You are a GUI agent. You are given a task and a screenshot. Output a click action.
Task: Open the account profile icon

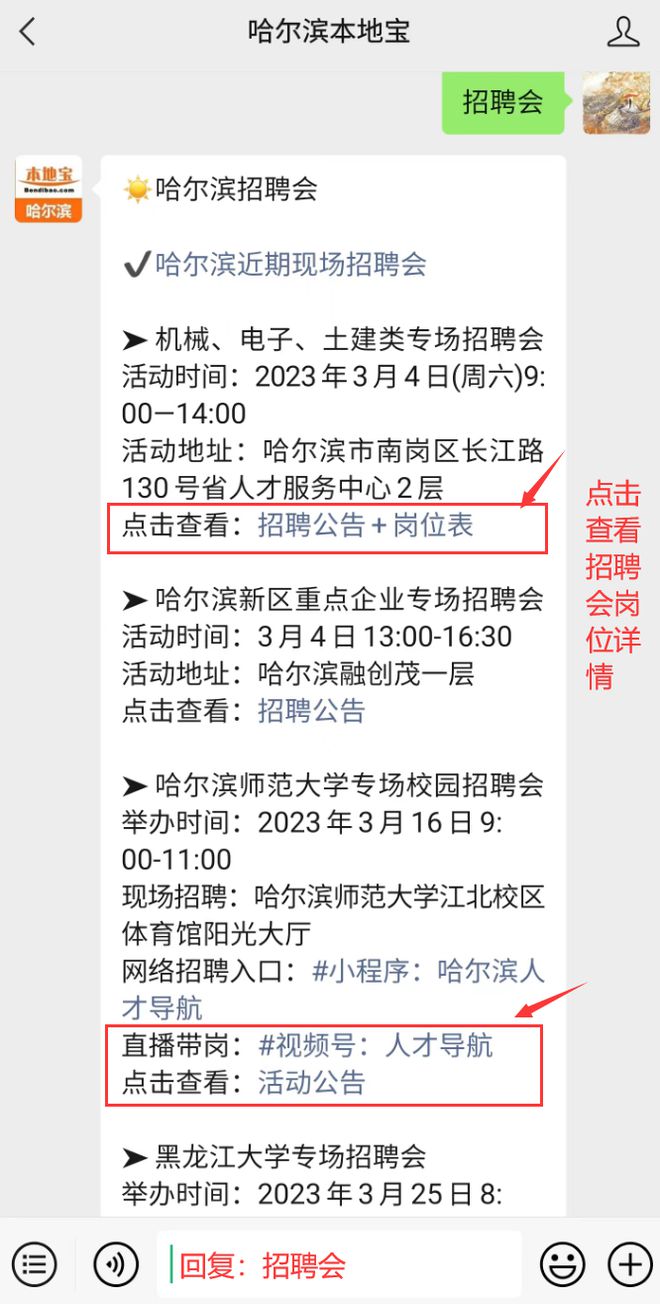click(623, 32)
